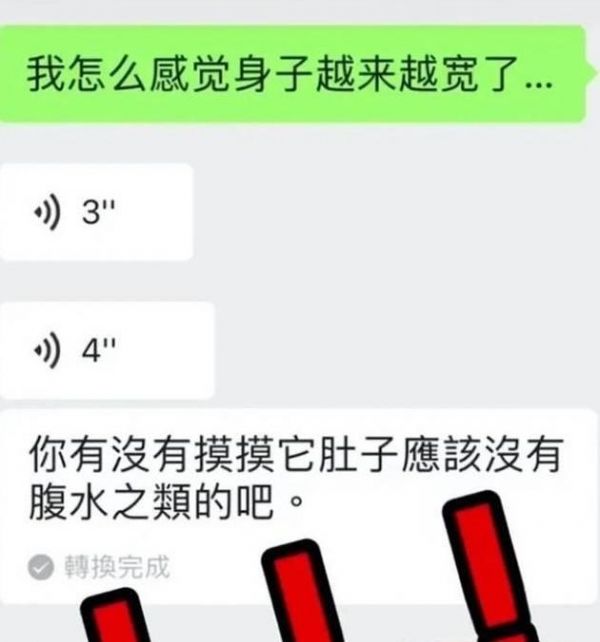Play the 3-second voice message
Image resolution: width=600 pixels, height=642 pixels.
pos(95,213)
